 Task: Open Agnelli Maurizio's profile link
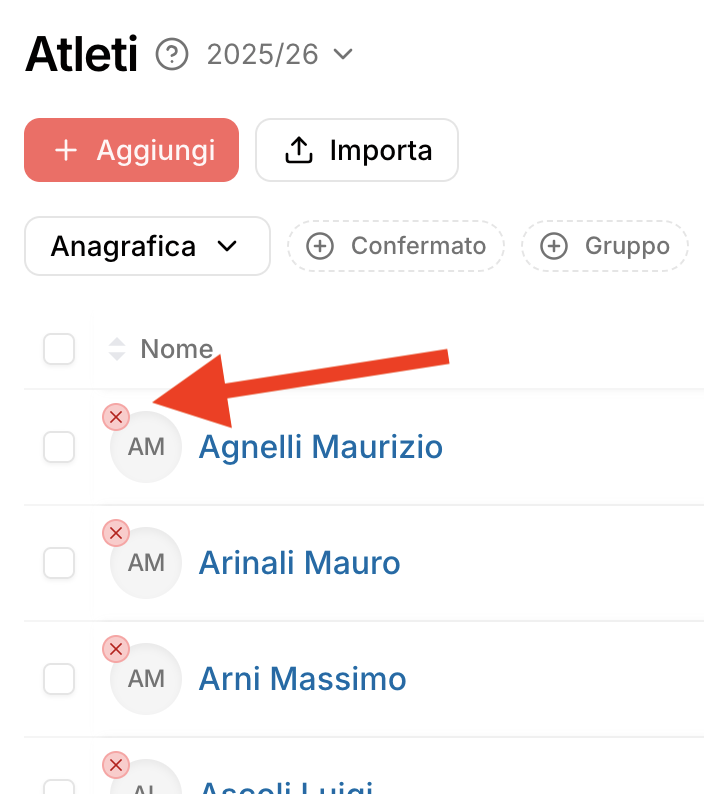click(320, 447)
